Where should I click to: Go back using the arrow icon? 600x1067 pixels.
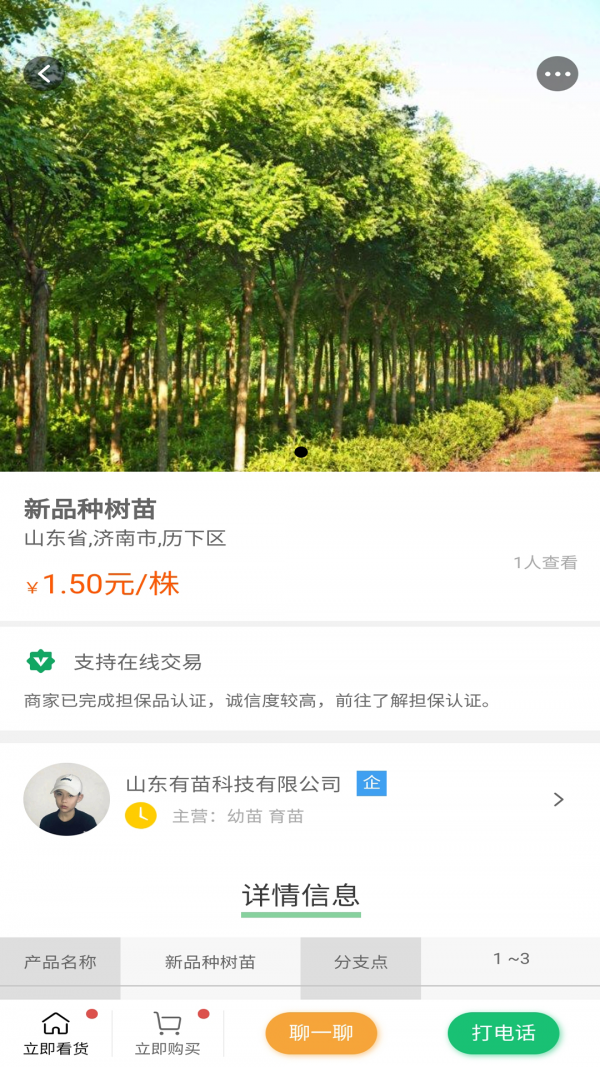tap(43, 73)
